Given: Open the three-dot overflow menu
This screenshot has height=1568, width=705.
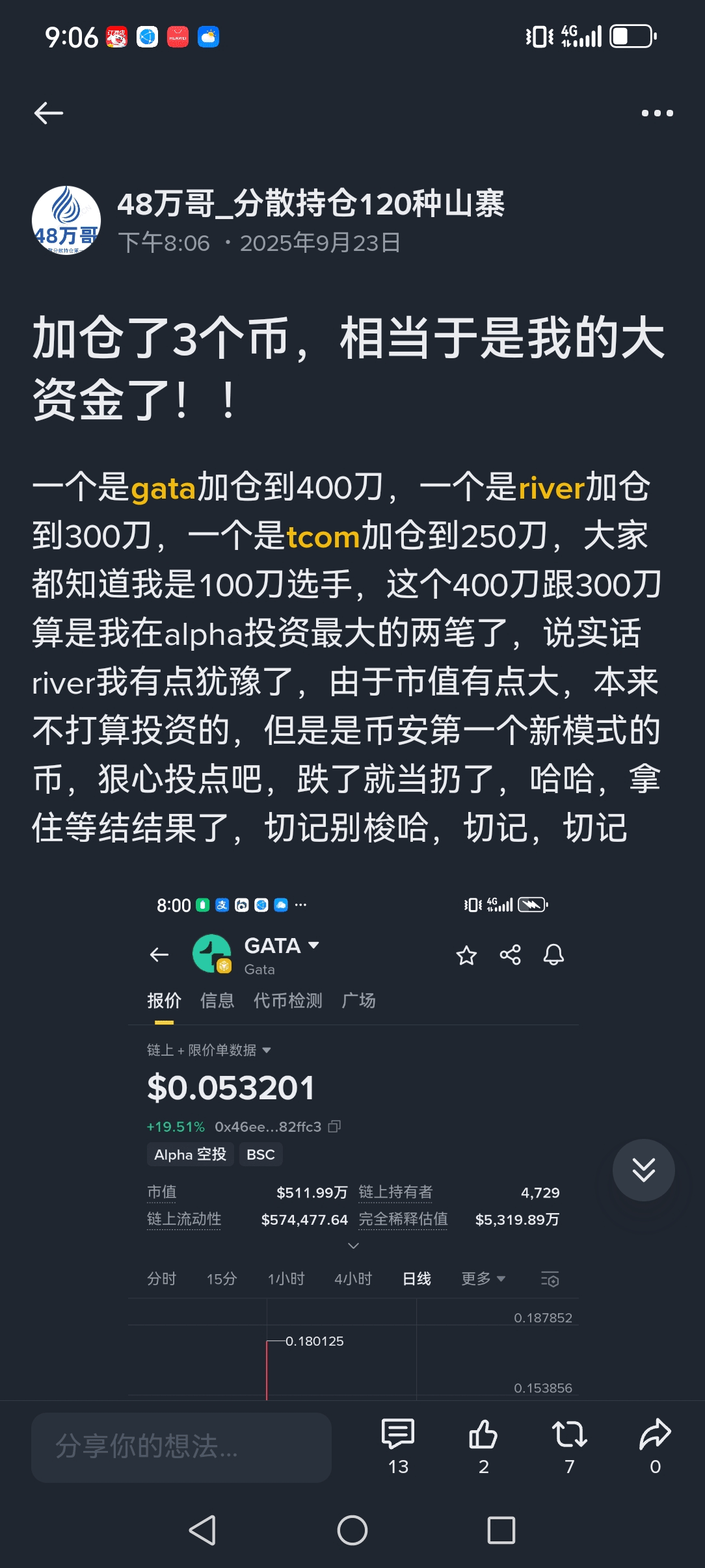Looking at the screenshot, I should 657,113.
